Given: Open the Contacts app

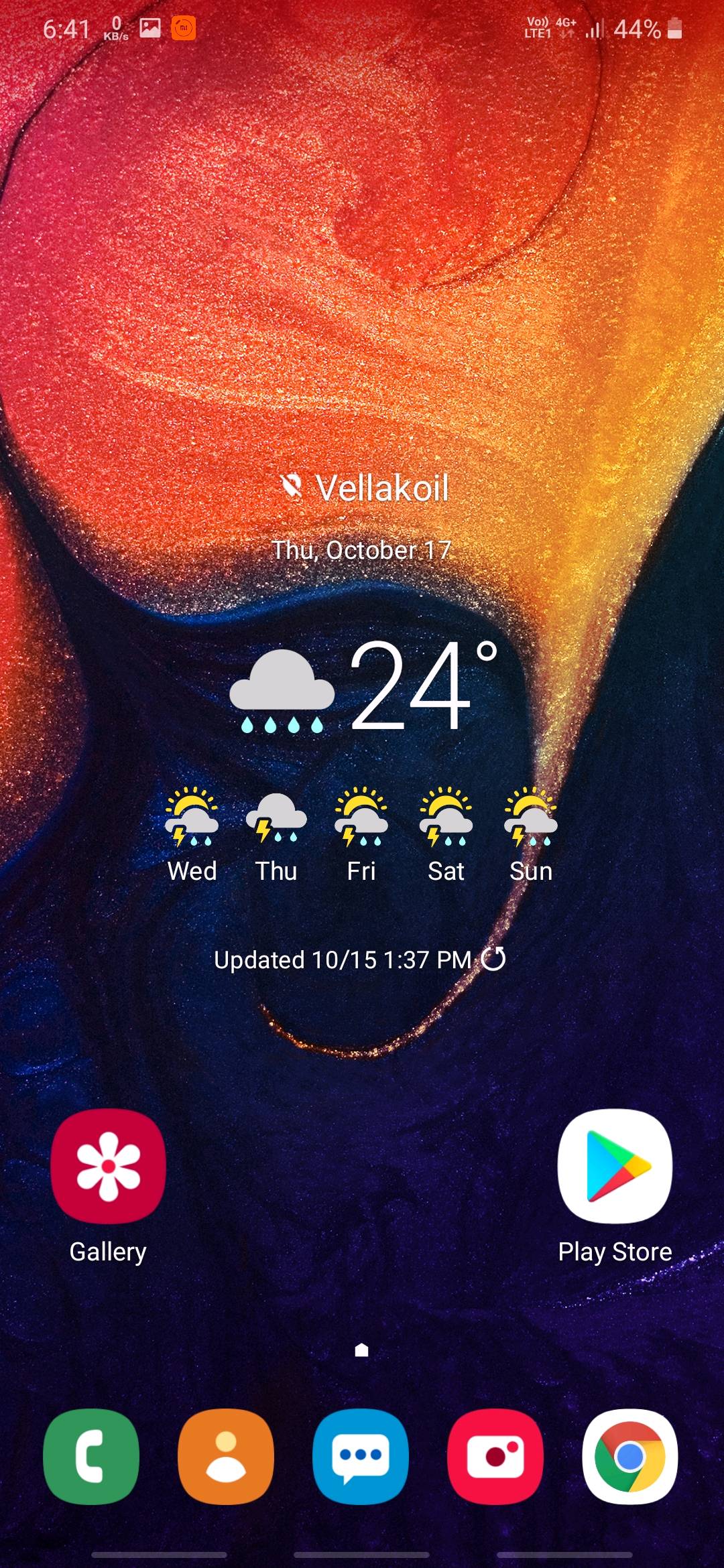Looking at the screenshot, I should tap(226, 1456).
